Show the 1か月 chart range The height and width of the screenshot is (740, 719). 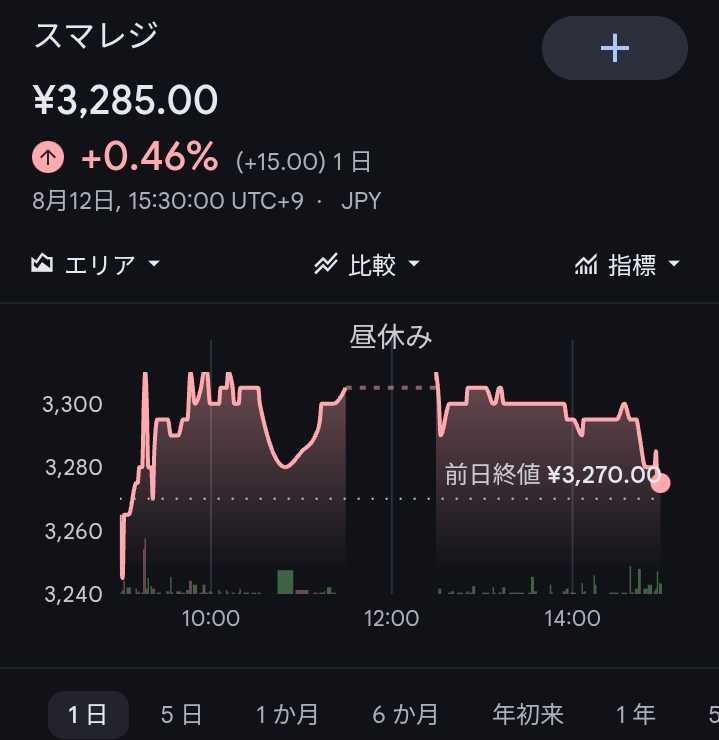coord(287,714)
